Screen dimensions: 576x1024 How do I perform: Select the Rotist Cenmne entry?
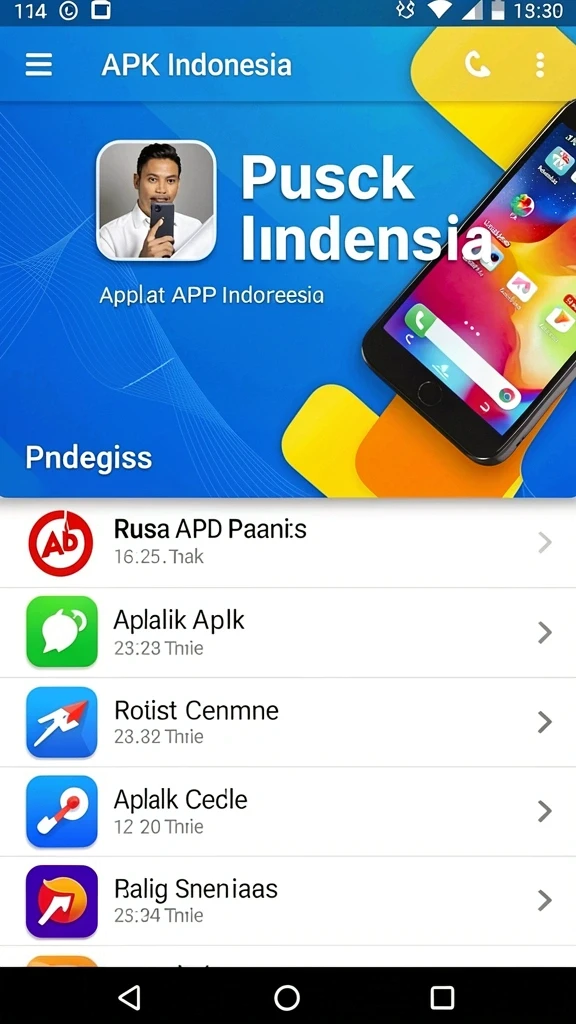(288, 722)
